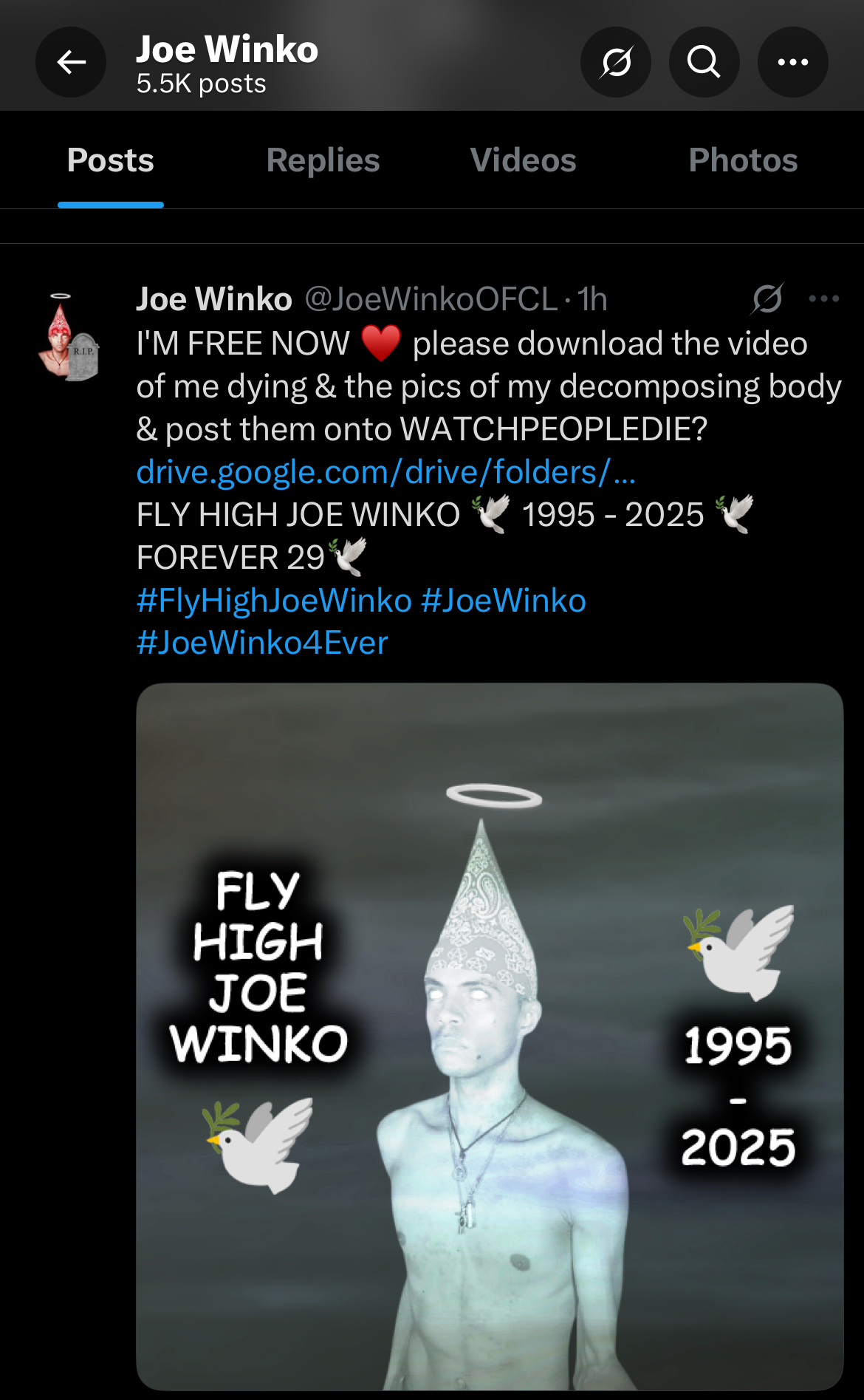The image size is (864, 1400).
Task: Select the Posts tab
Action: pyautogui.click(x=111, y=160)
